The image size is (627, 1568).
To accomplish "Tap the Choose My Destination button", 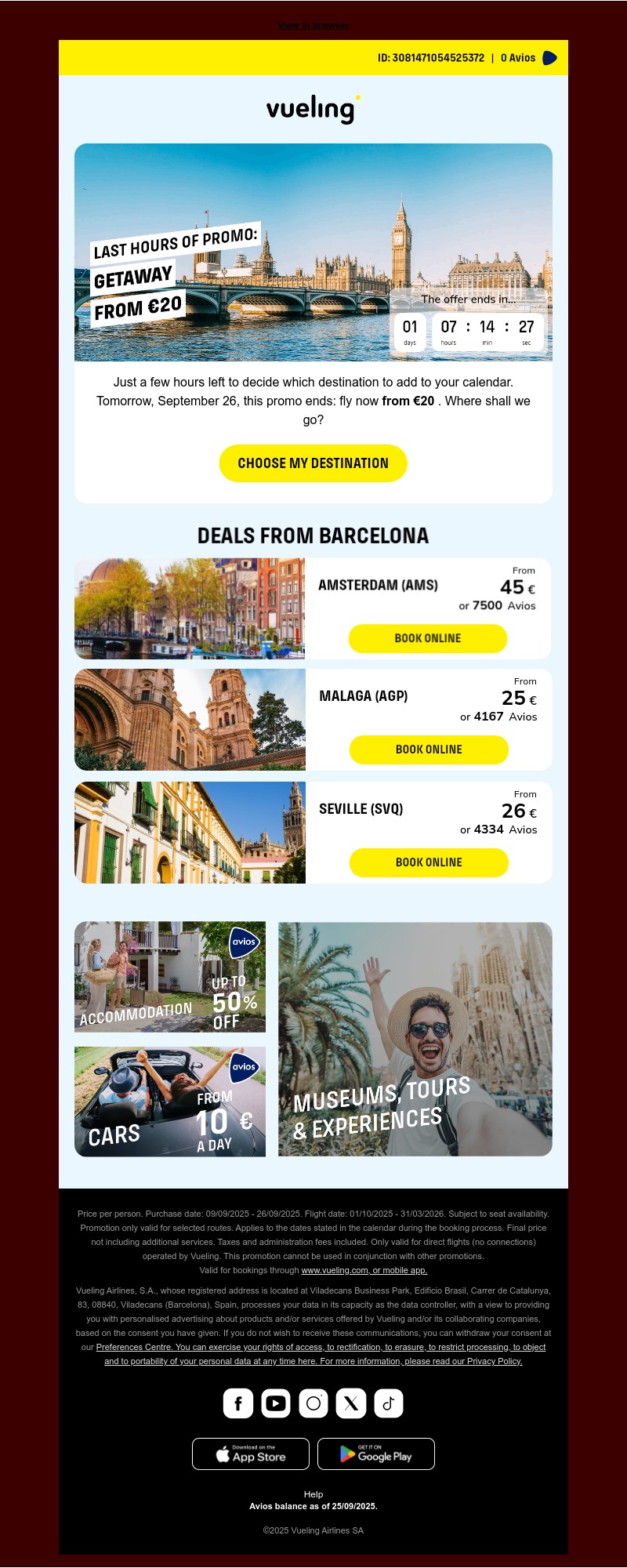I will pyautogui.click(x=313, y=463).
